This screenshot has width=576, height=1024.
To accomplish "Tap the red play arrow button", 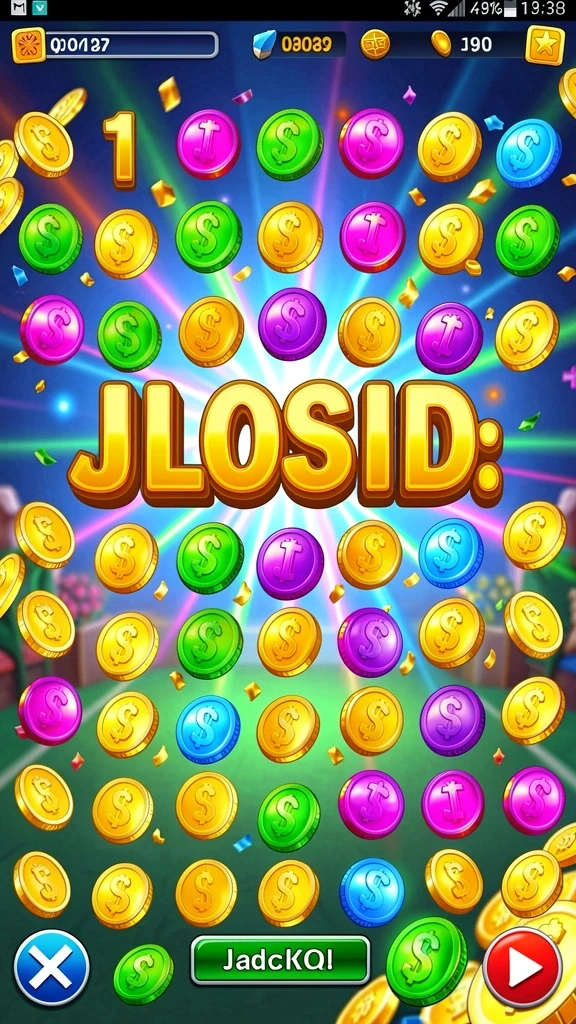I will pos(522,967).
